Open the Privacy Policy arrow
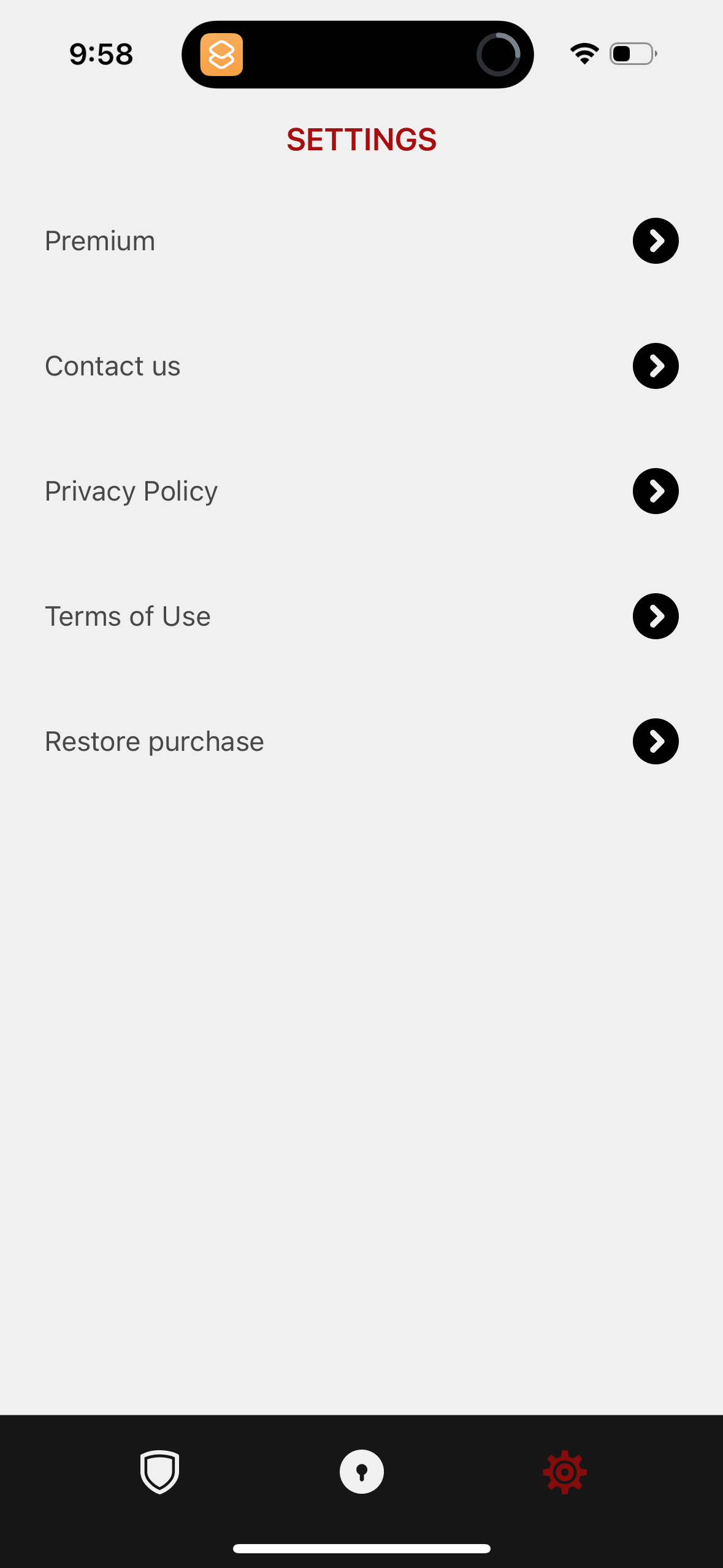The height and width of the screenshot is (1568, 723). click(655, 491)
